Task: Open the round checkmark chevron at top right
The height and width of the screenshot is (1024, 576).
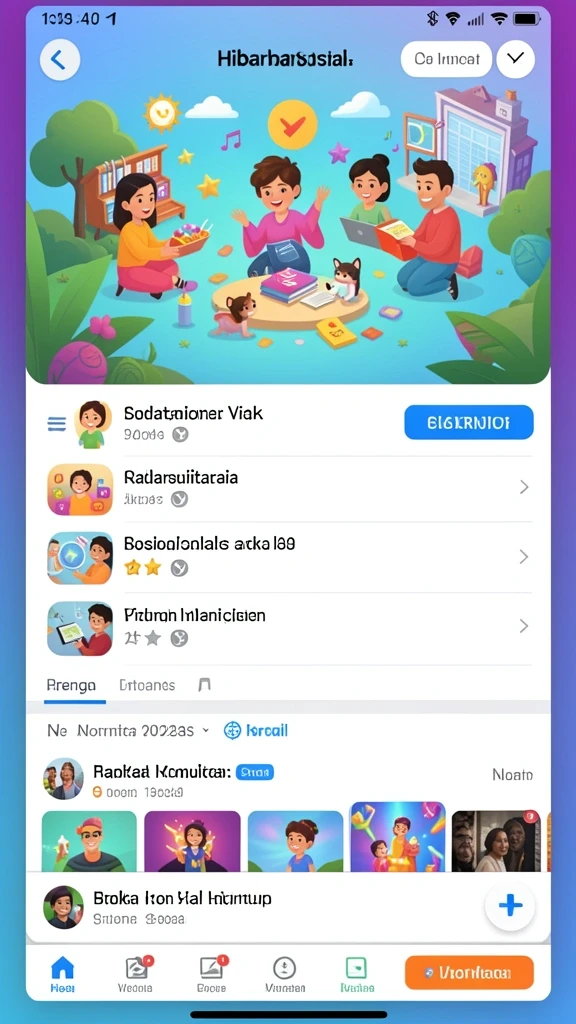Action: 515,59
